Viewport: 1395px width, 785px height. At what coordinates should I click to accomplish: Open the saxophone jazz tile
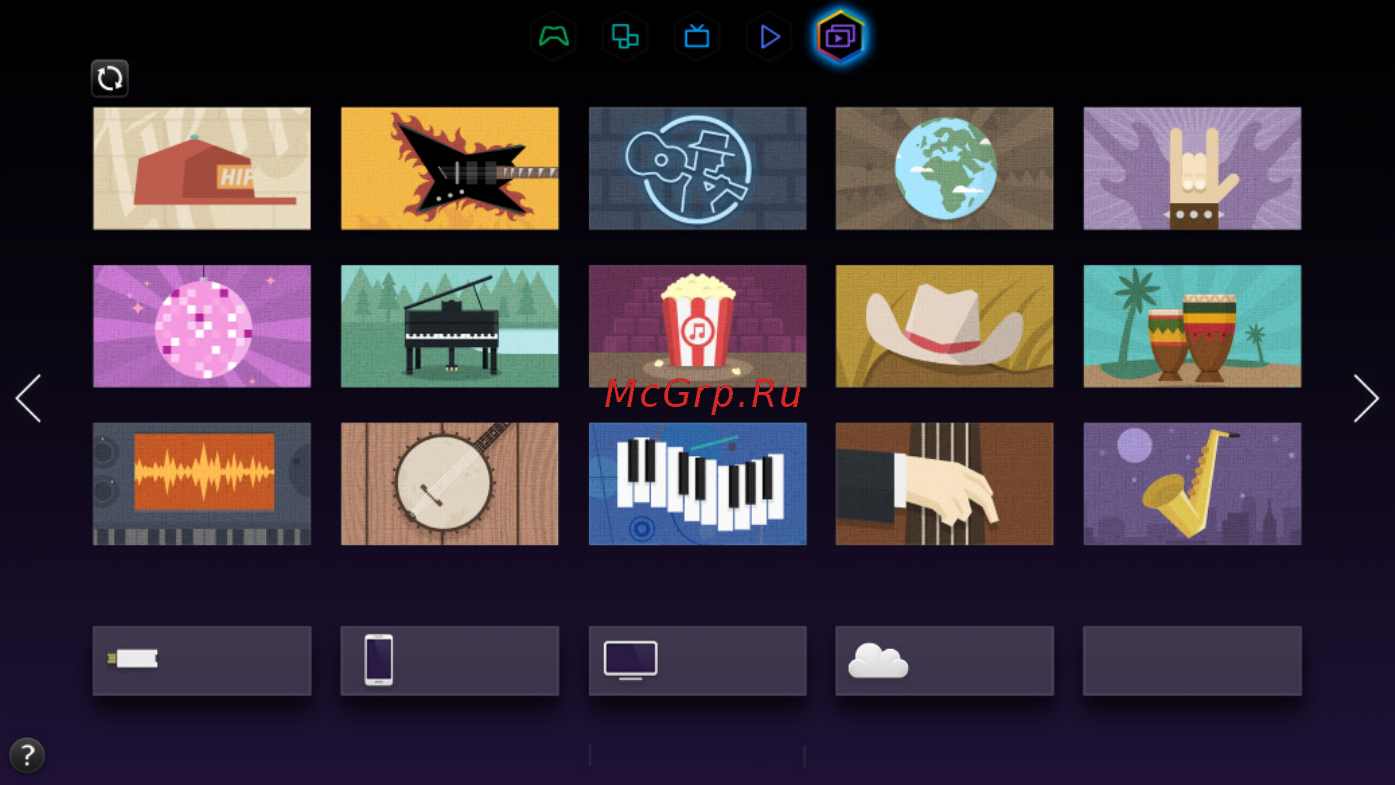(1192, 484)
